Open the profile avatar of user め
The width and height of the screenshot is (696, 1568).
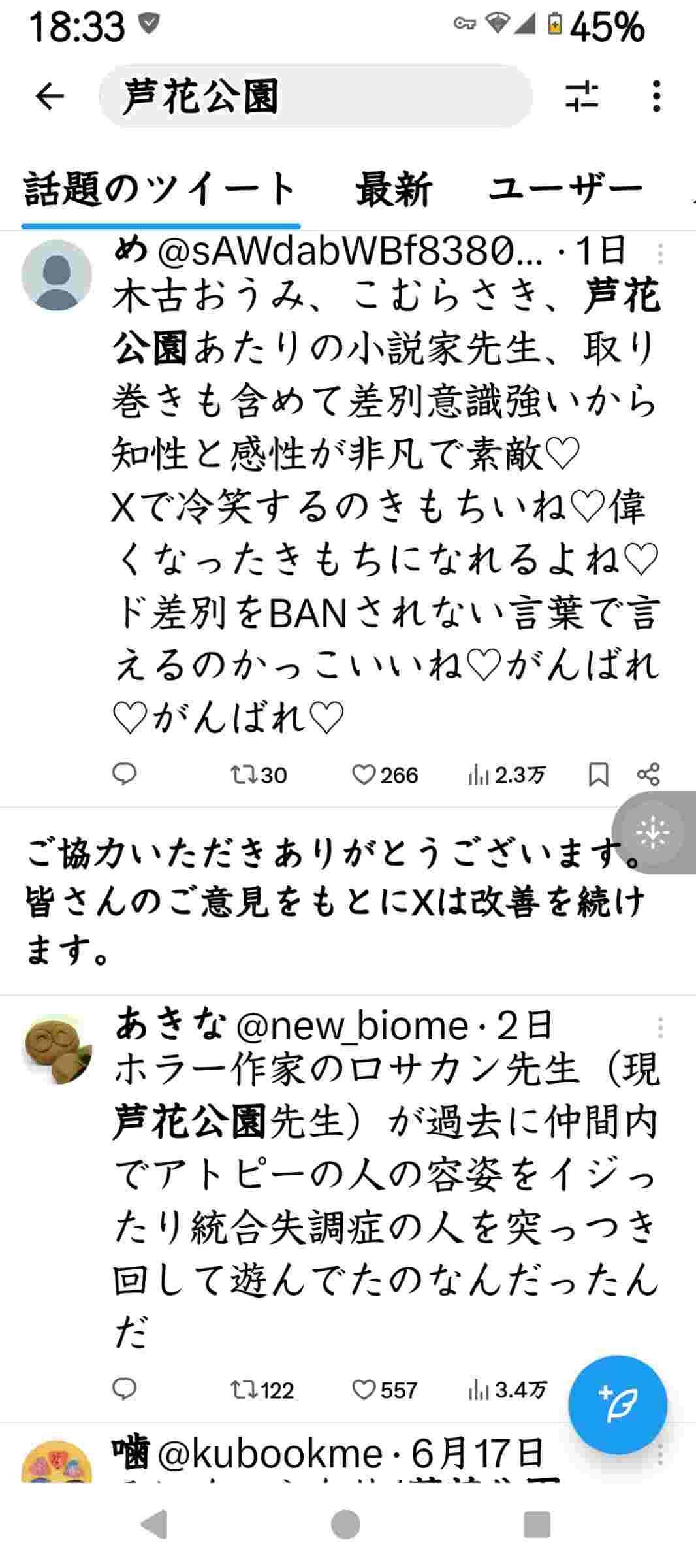(x=57, y=274)
